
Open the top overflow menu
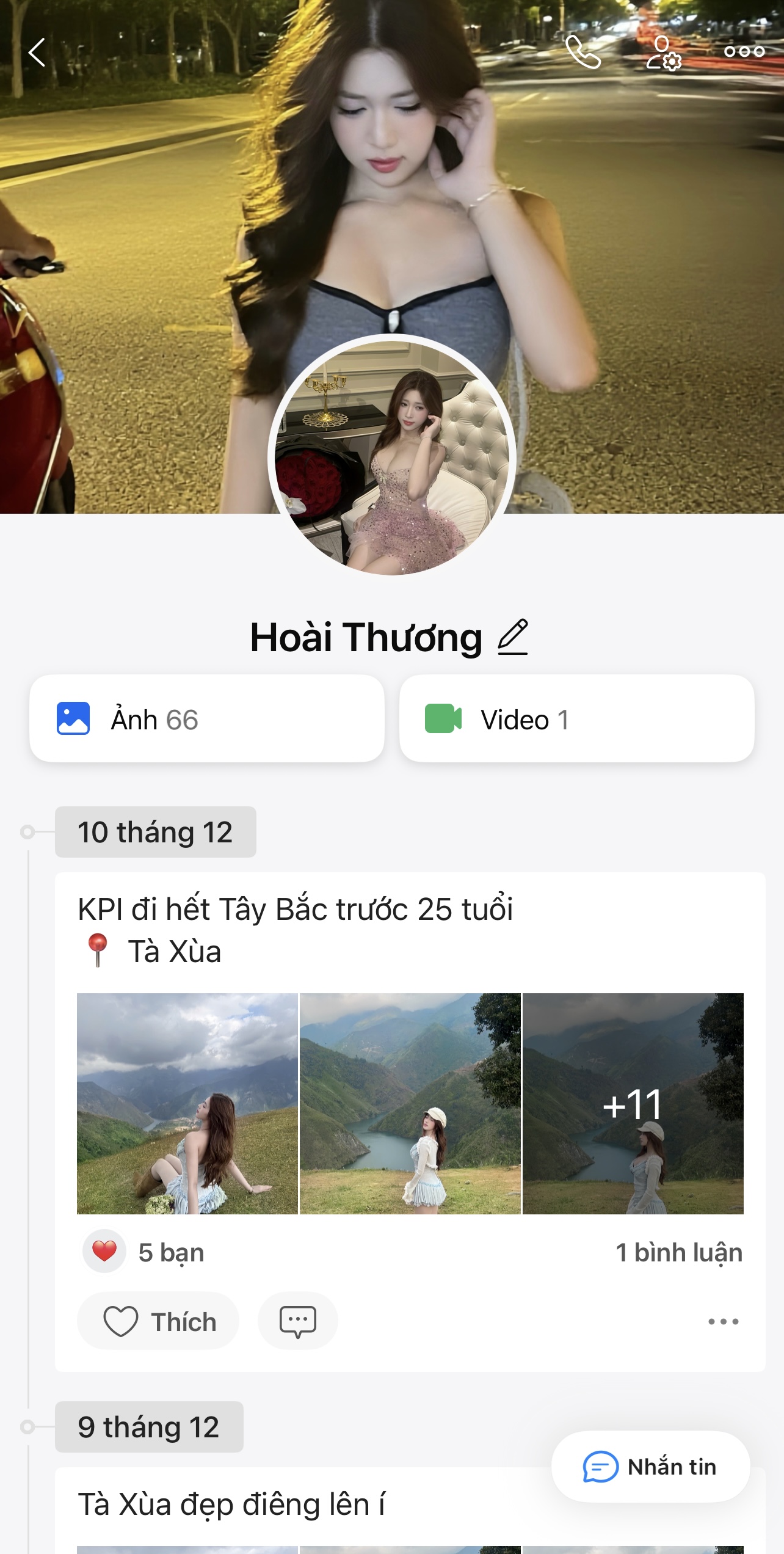click(744, 53)
